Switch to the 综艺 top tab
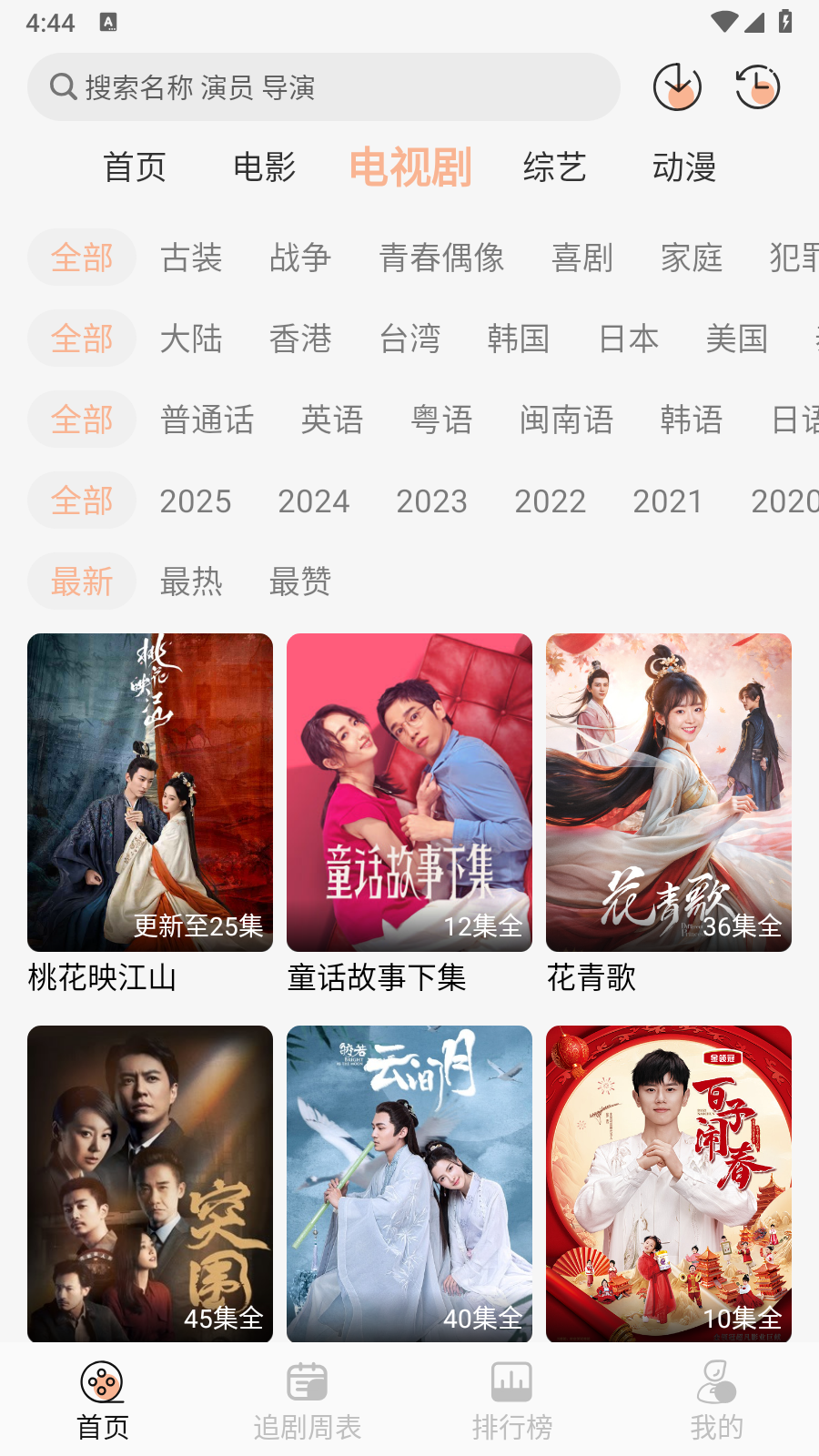Image resolution: width=819 pixels, height=1456 pixels. pyautogui.click(x=554, y=167)
